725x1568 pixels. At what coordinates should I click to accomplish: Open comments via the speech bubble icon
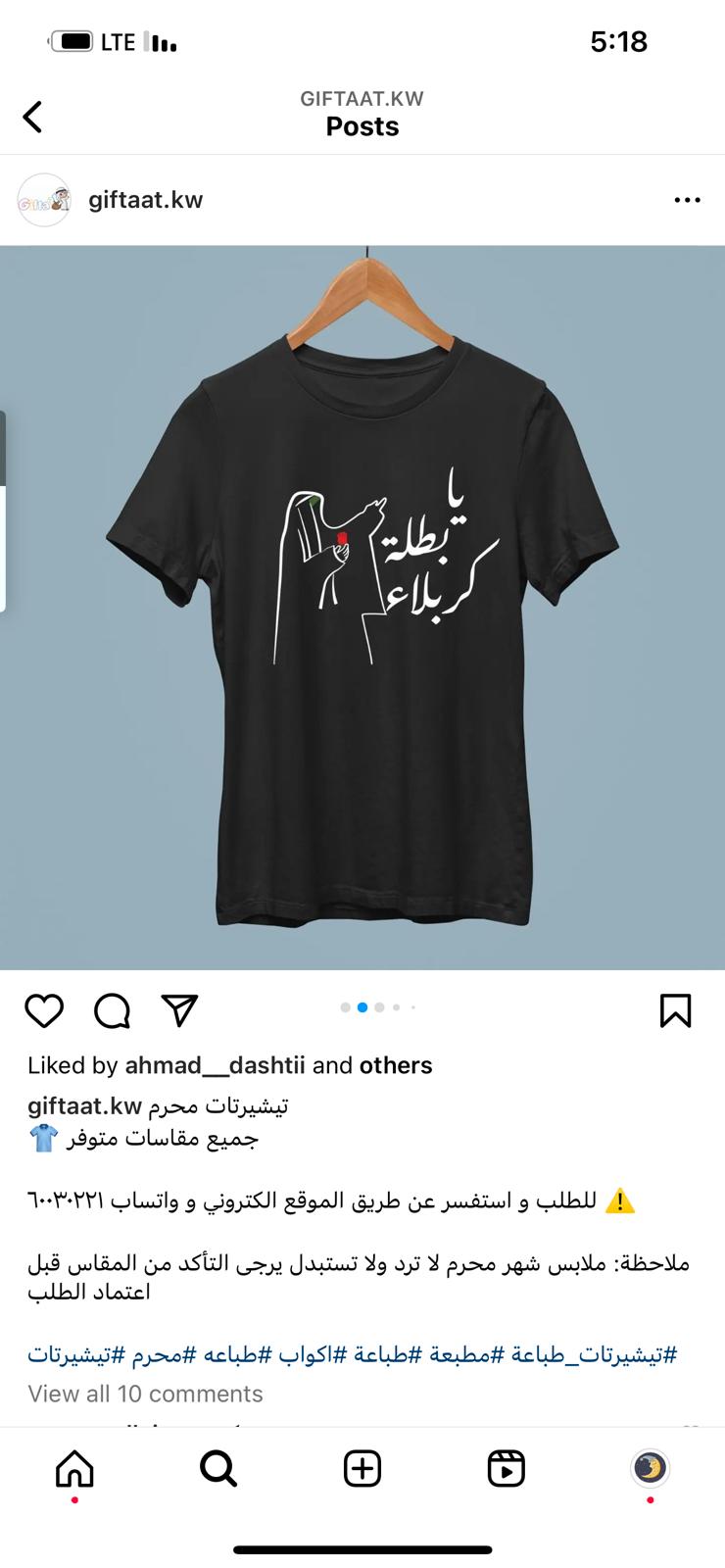click(x=112, y=1010)
